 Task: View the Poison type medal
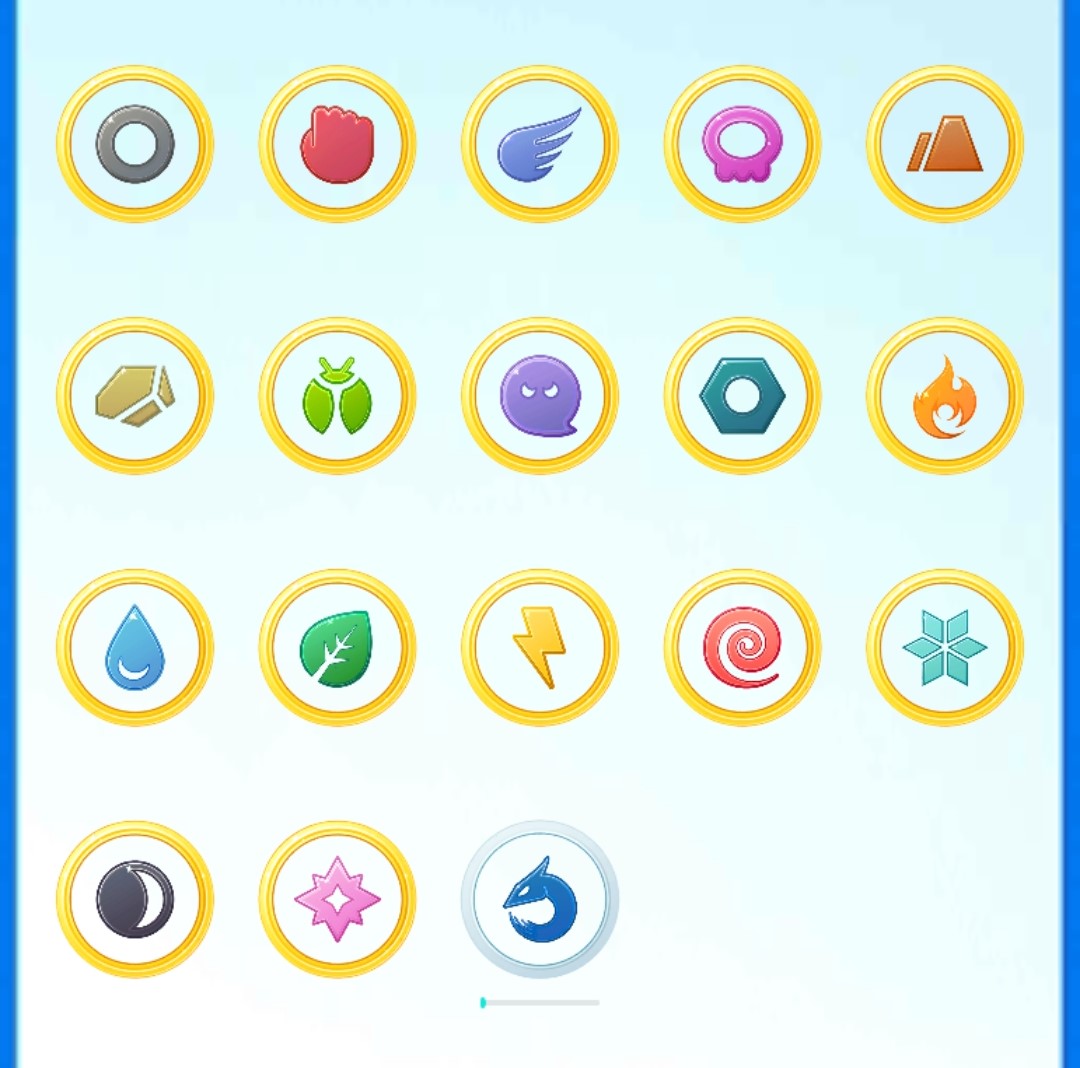tap(742, 144)
